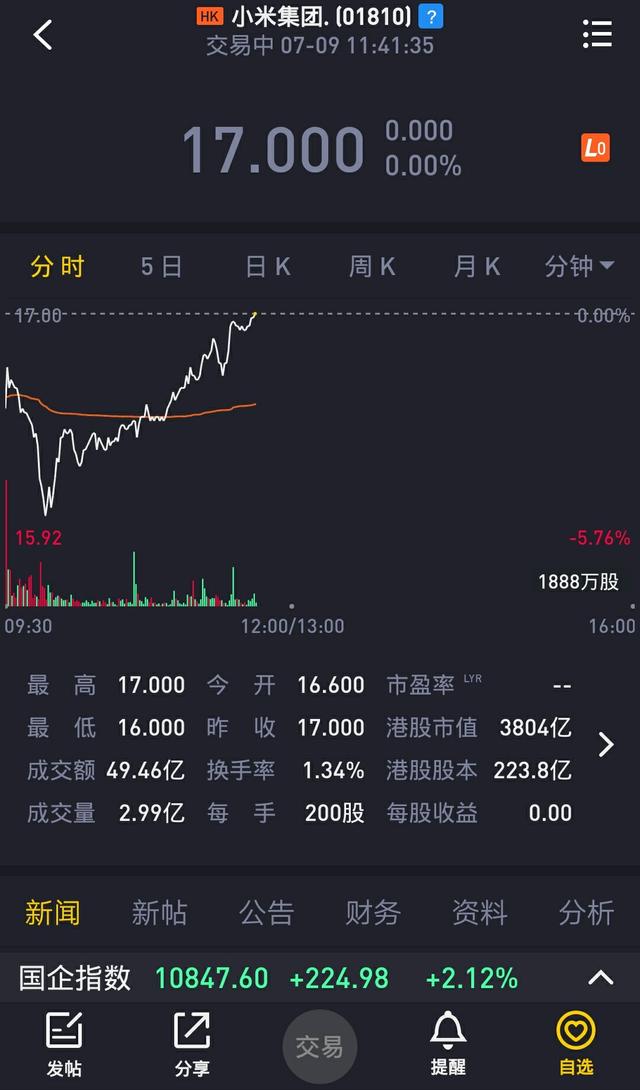The image size is (640, 1090).
Task: Switch to the 新帖 tab
Action: click(x=159, y=912)
